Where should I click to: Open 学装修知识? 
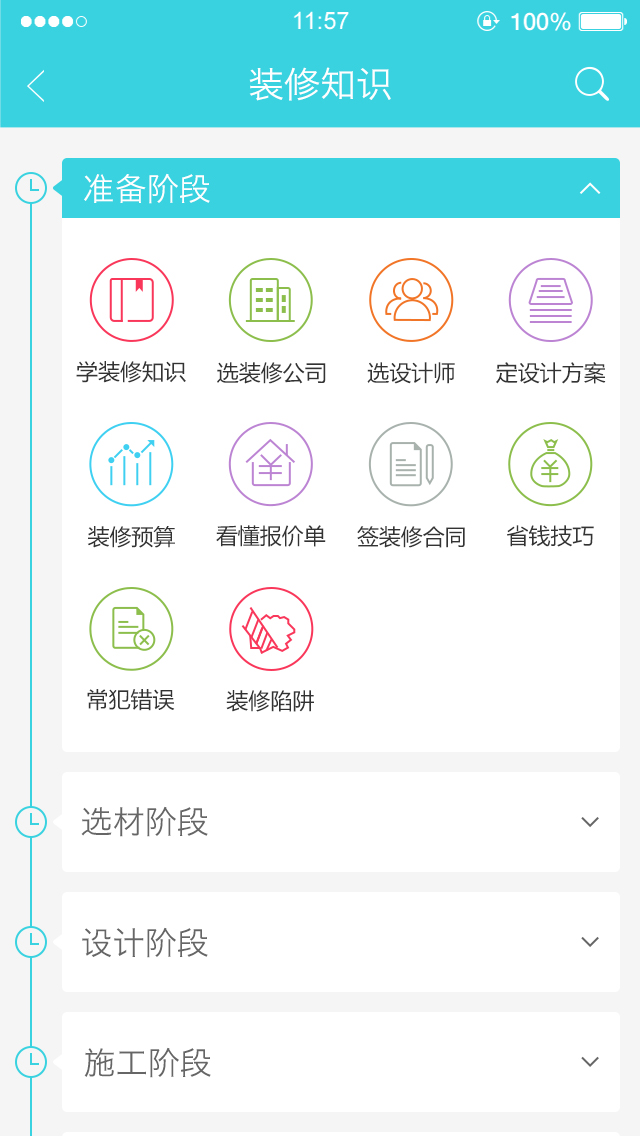pos(131,321)
